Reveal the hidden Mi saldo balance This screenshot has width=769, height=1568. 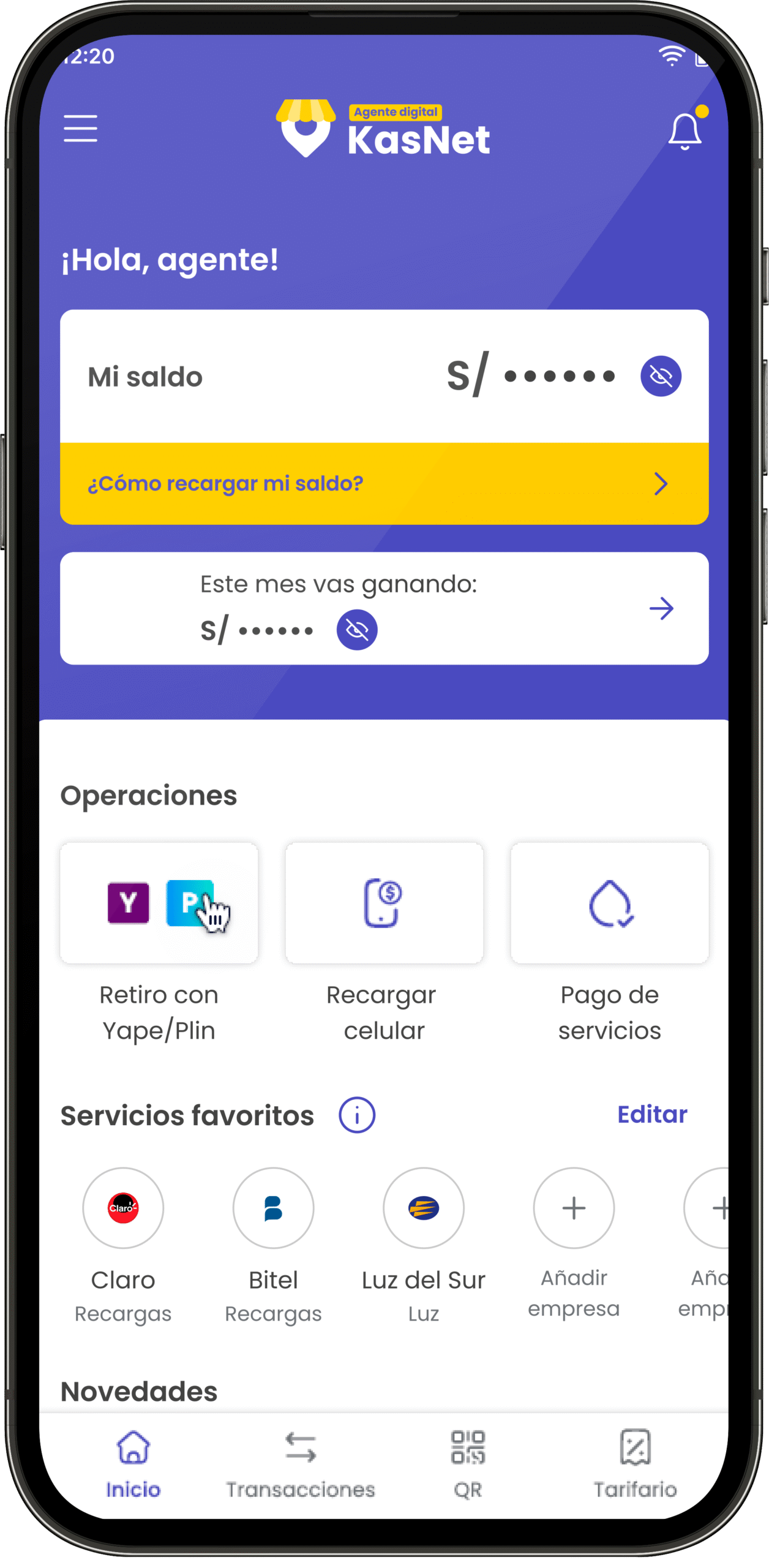point(661,376)
